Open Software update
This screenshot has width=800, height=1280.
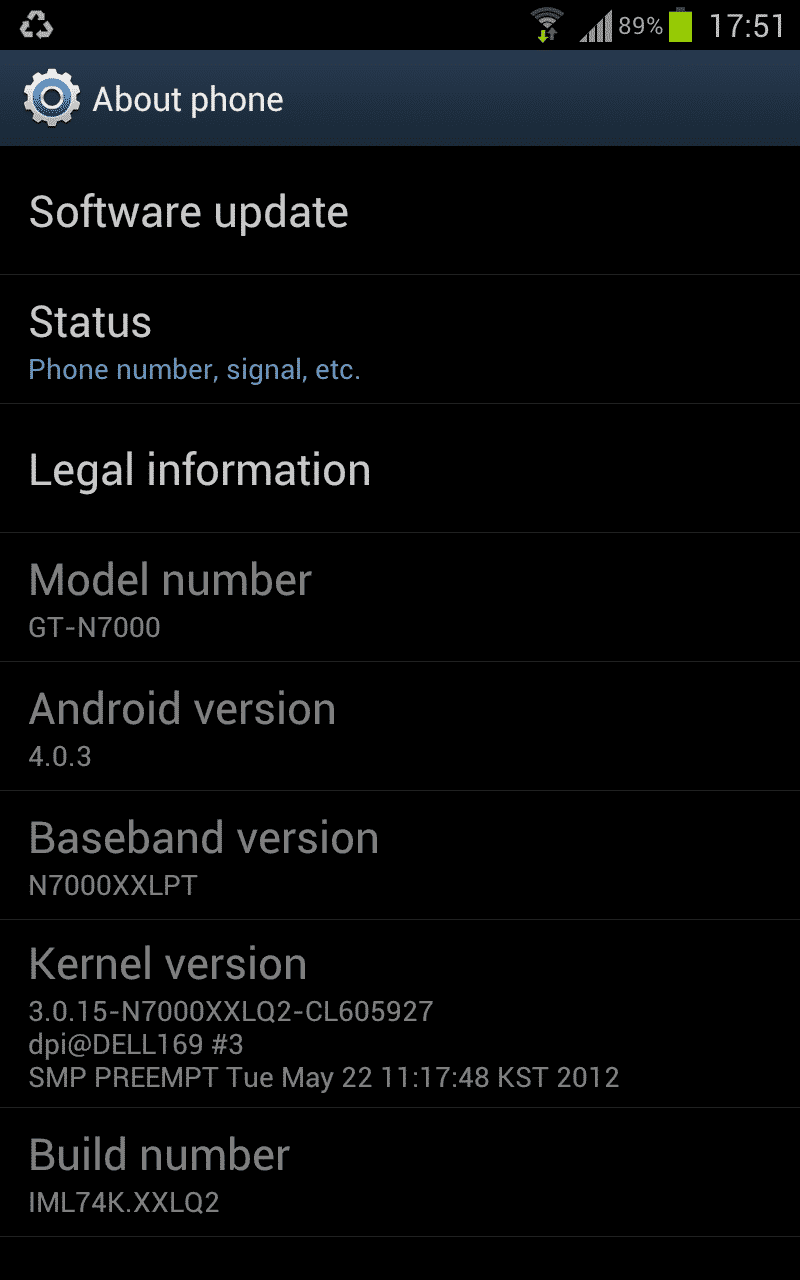400,212
